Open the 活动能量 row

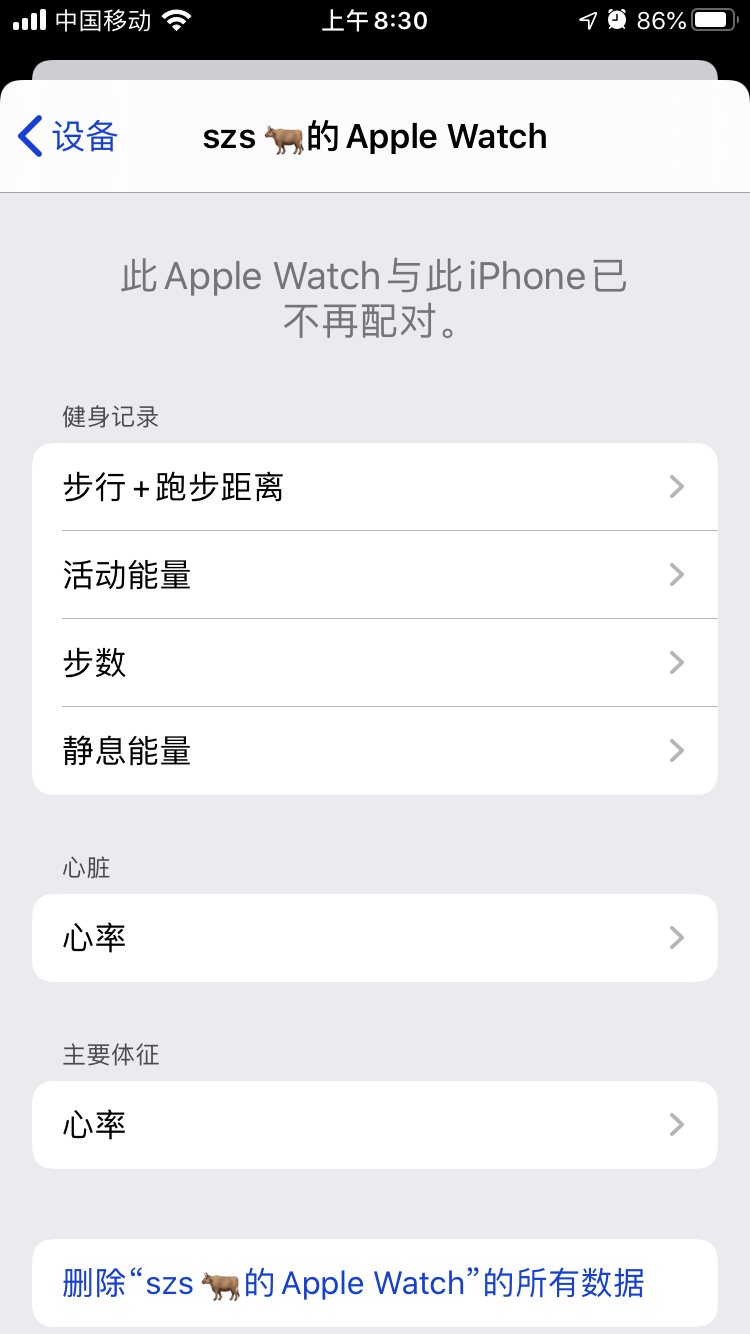(374, 575)
